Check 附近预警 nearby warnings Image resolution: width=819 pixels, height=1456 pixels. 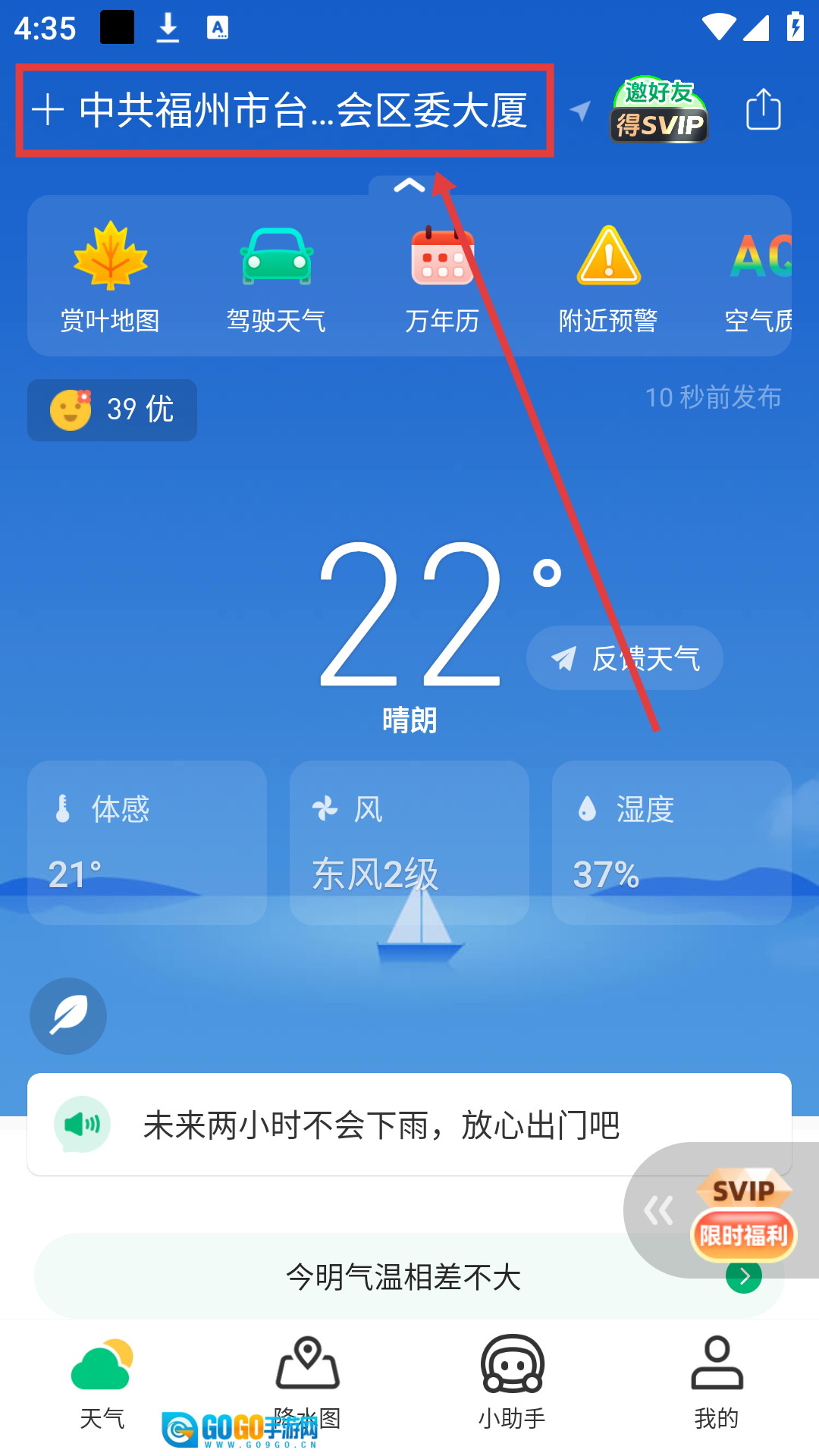coord(608,278)
